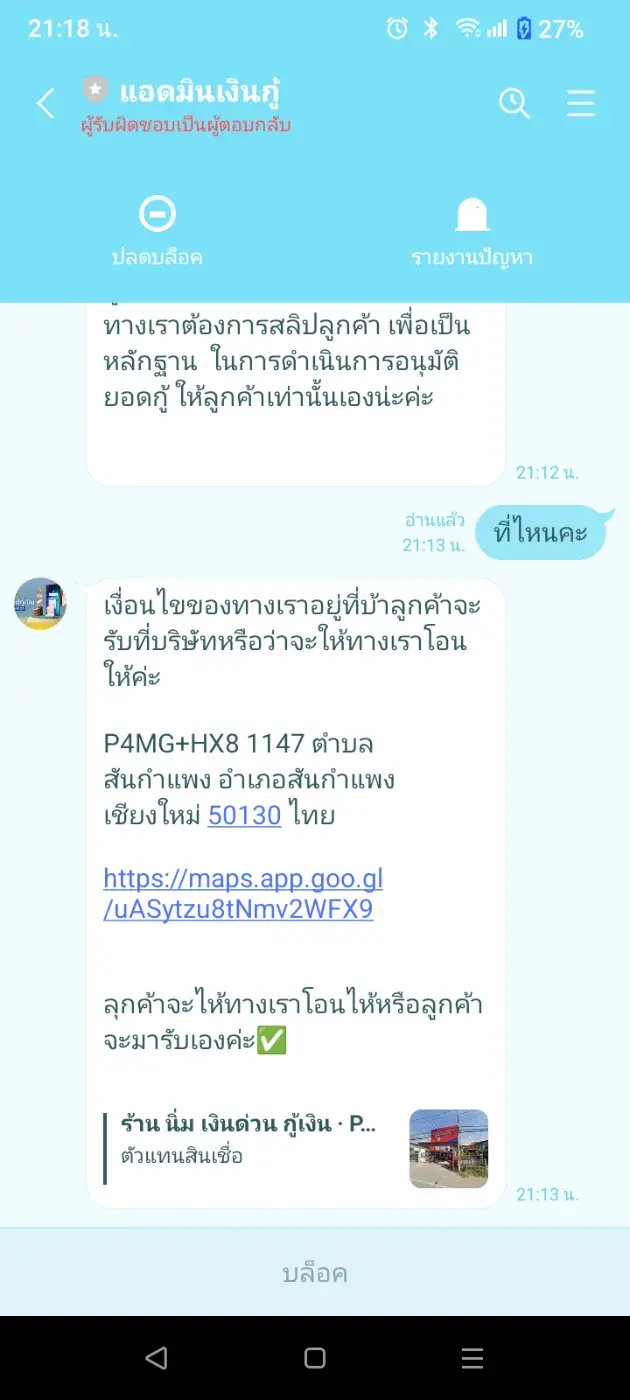Report a problem via รายงานปัญหา
The height and width of the screenshot is (1400, 630).
click(472, 232)
